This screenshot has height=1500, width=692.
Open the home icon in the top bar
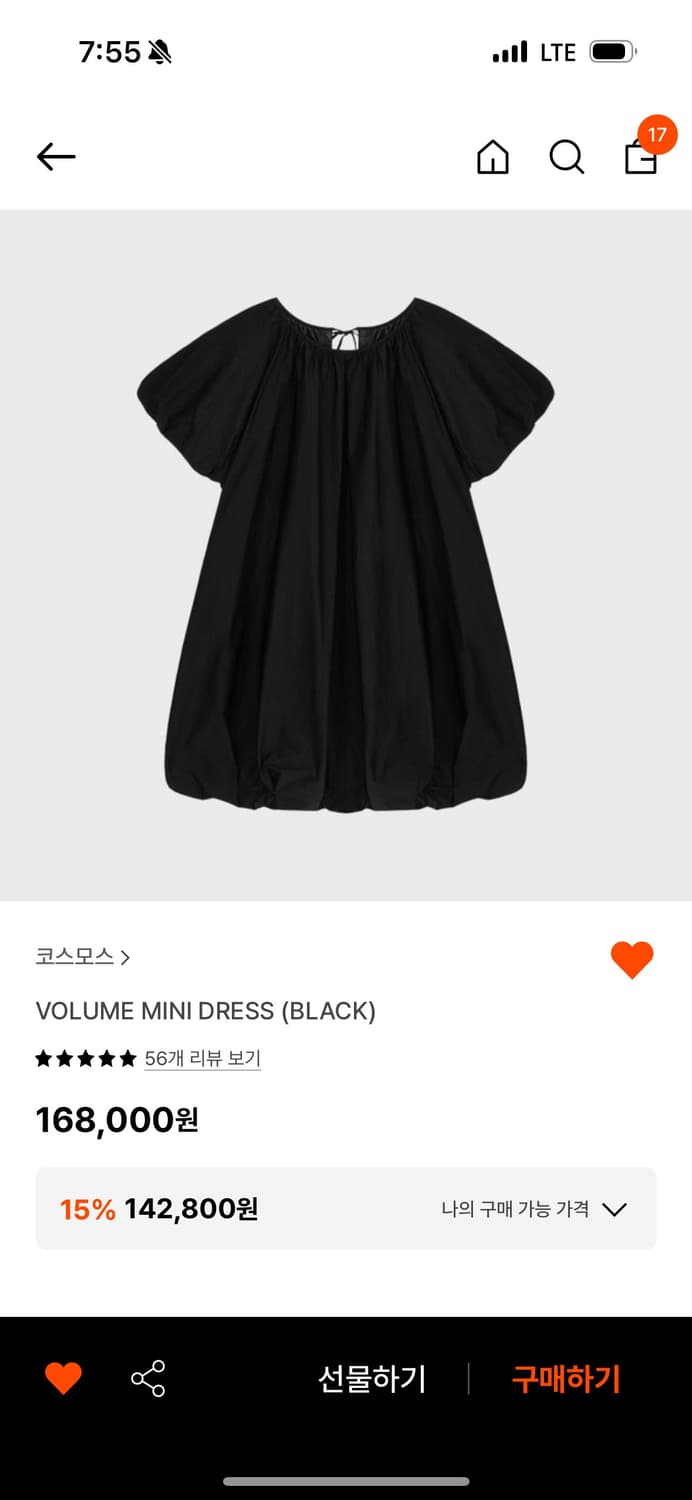pyautogui.click(x=492, y=157)
